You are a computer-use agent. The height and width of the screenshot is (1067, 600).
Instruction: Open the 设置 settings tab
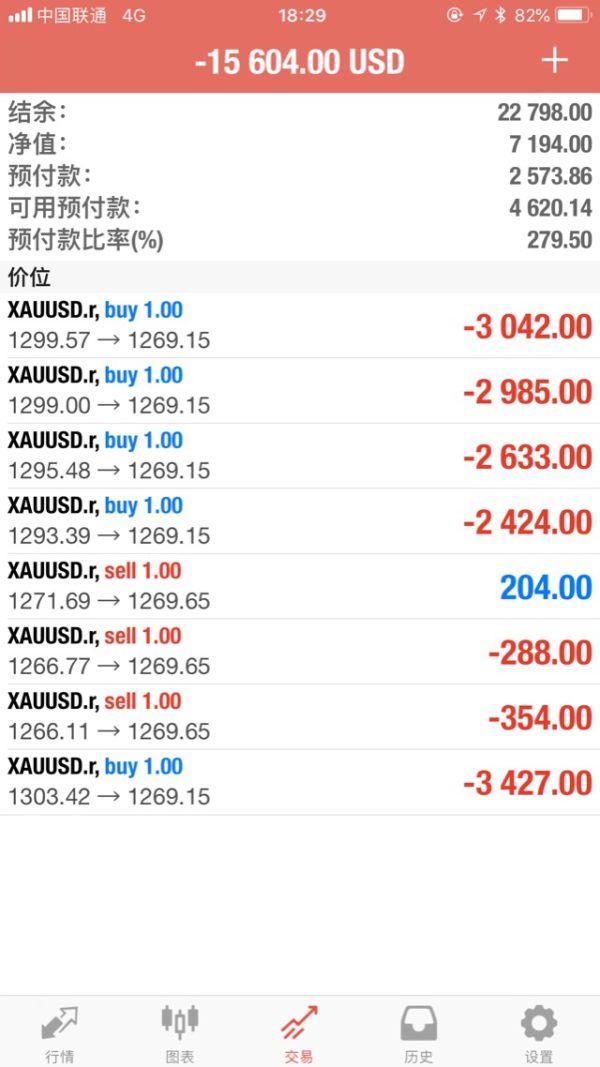[538, 1032]
